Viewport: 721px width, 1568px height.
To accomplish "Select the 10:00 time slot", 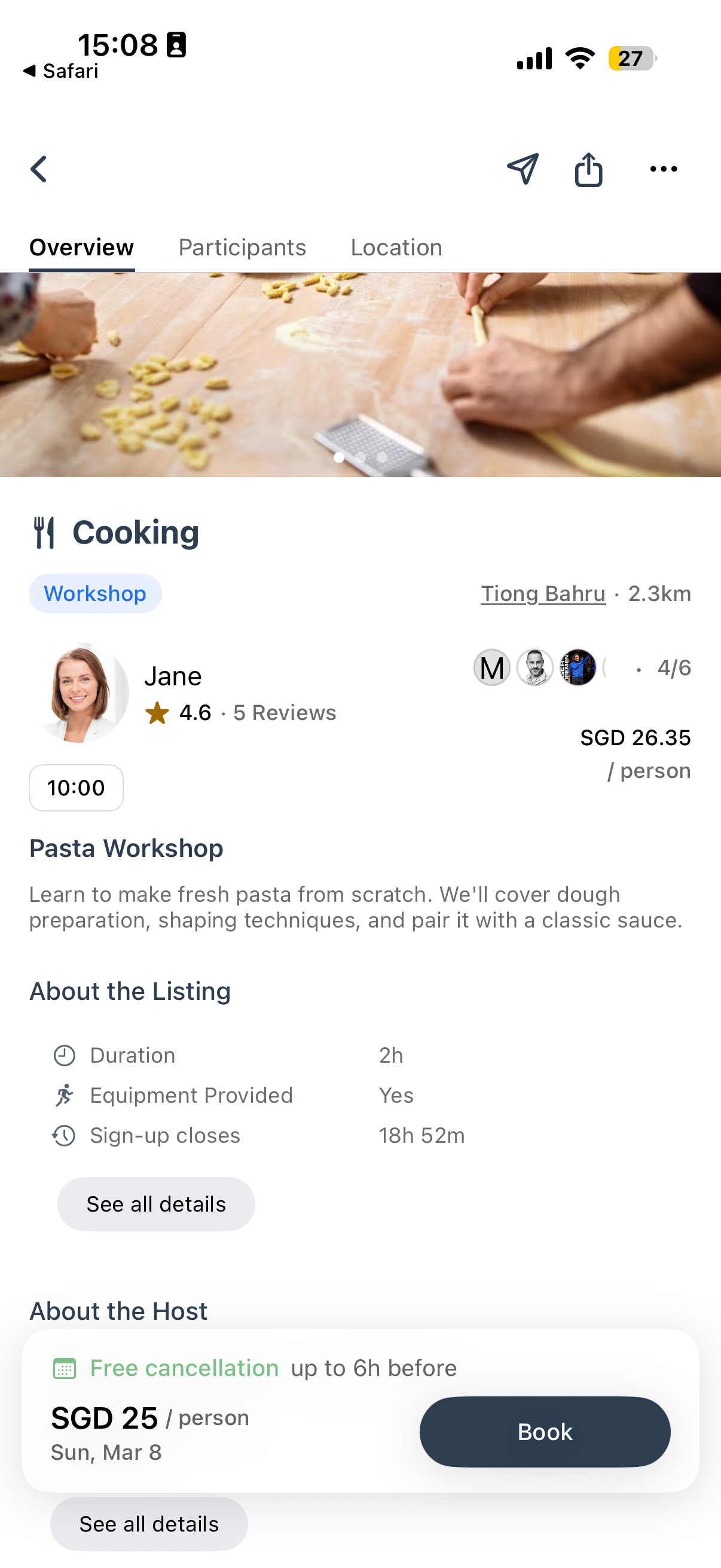I will [x=76, y=788].
